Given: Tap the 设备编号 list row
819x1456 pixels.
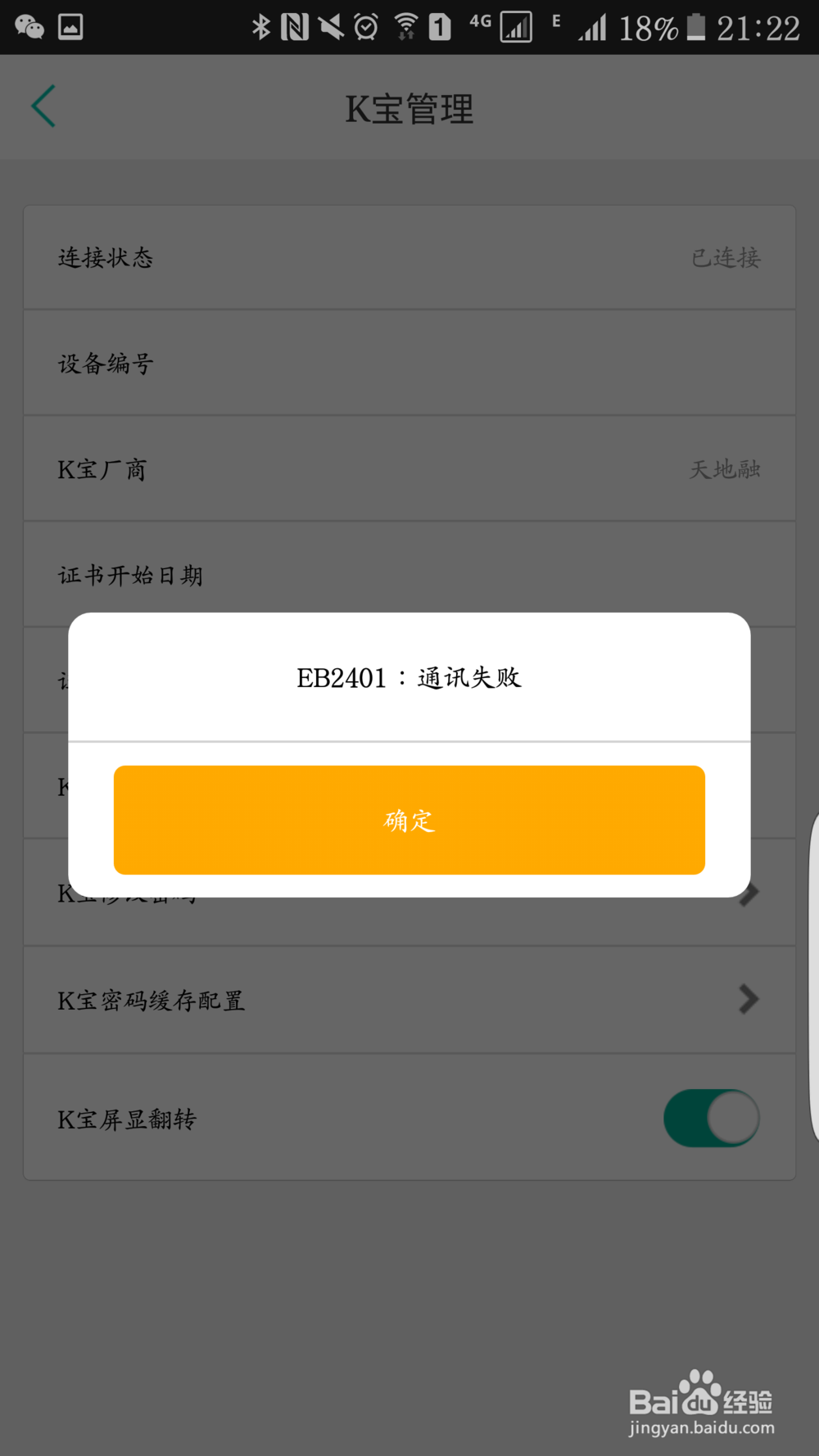Looking at the screenshot, I should click(409, 363).
